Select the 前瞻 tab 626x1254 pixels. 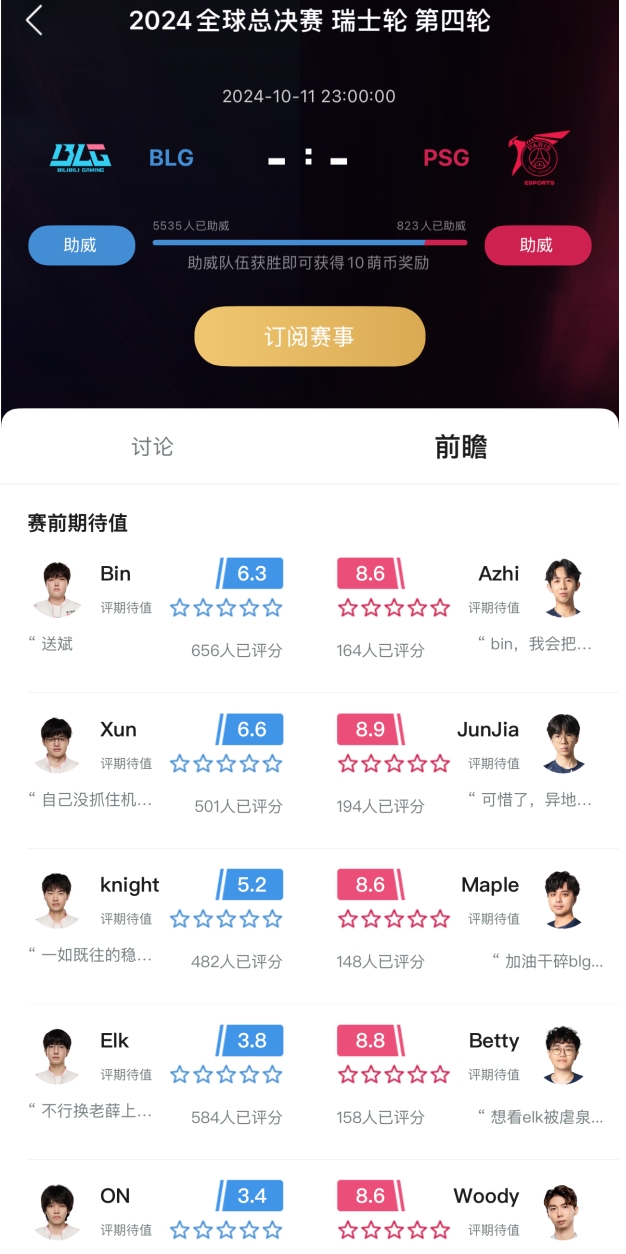click(x=461, y=447)
